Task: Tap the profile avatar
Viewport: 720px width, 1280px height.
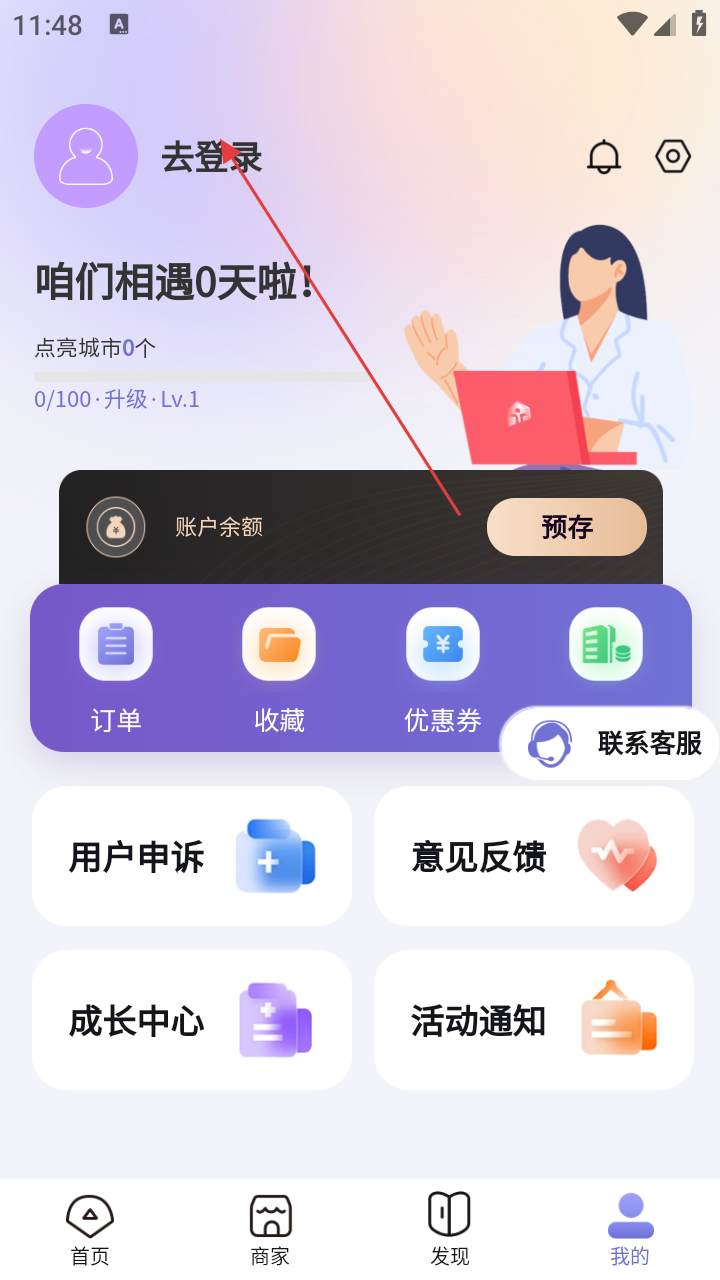Action: (x=86, y=156)
